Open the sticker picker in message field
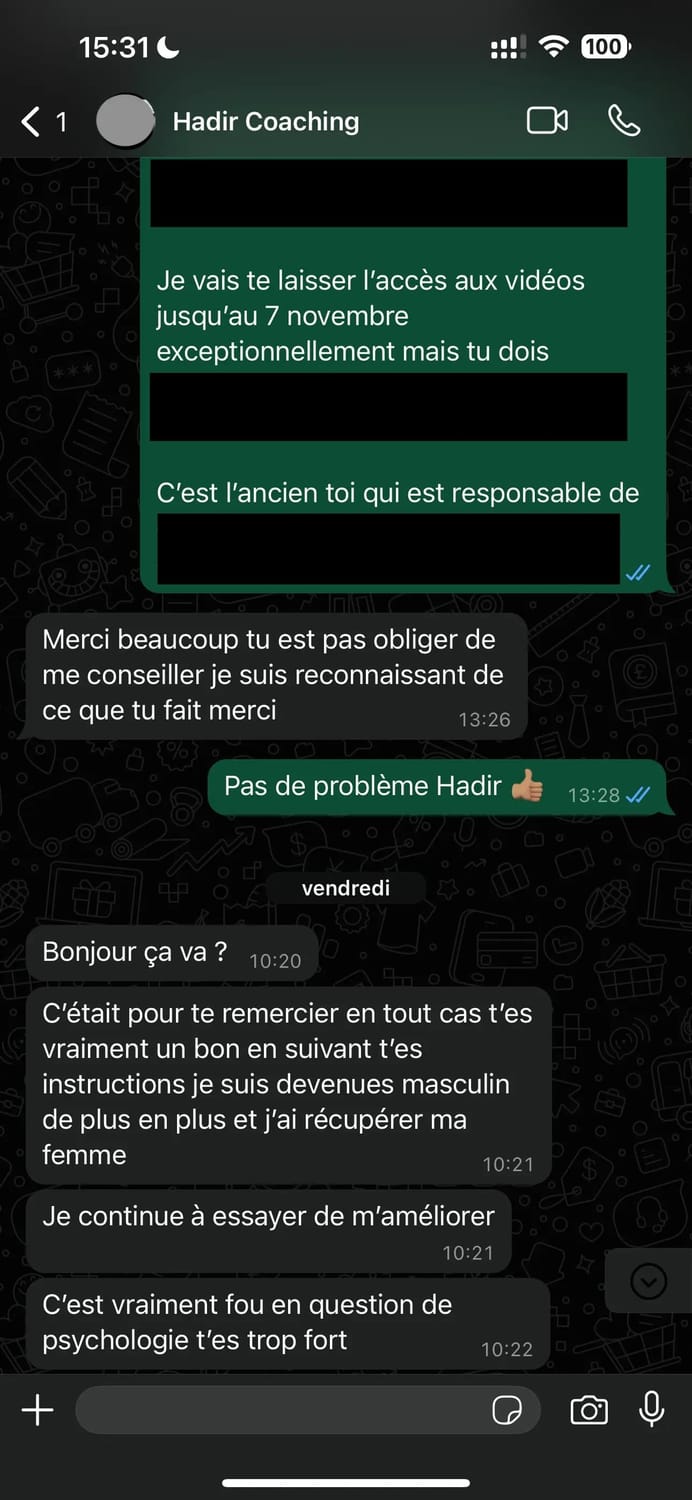 507,1410
